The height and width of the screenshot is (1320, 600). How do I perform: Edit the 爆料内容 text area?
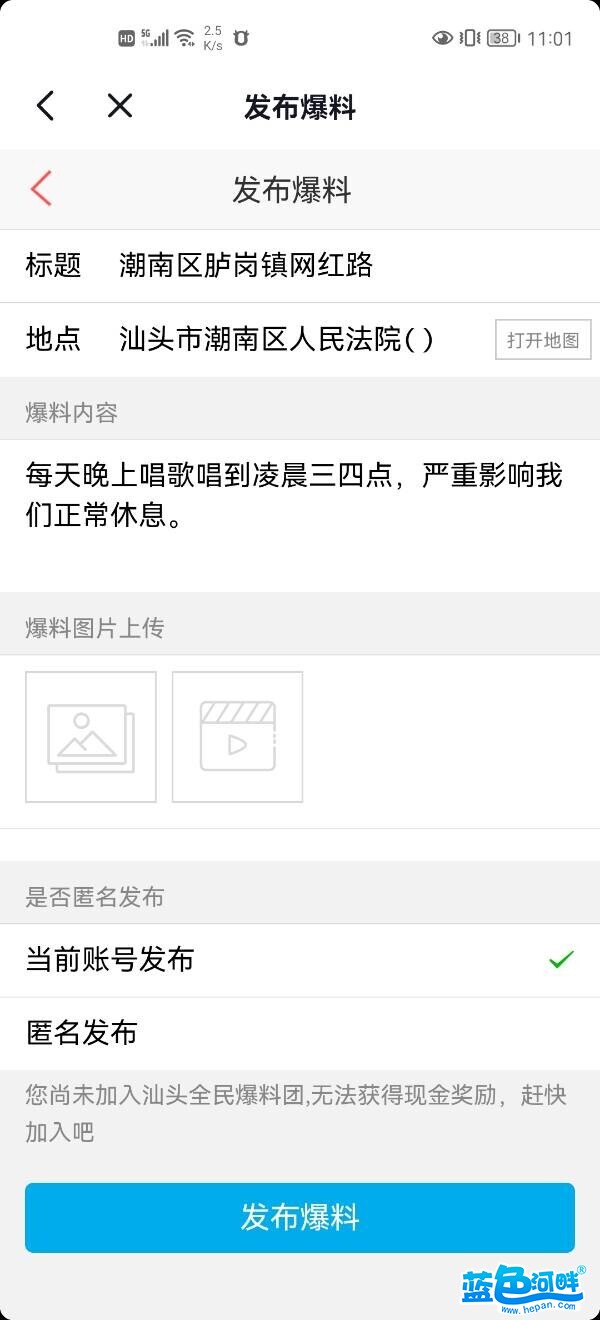pos(300,515)
